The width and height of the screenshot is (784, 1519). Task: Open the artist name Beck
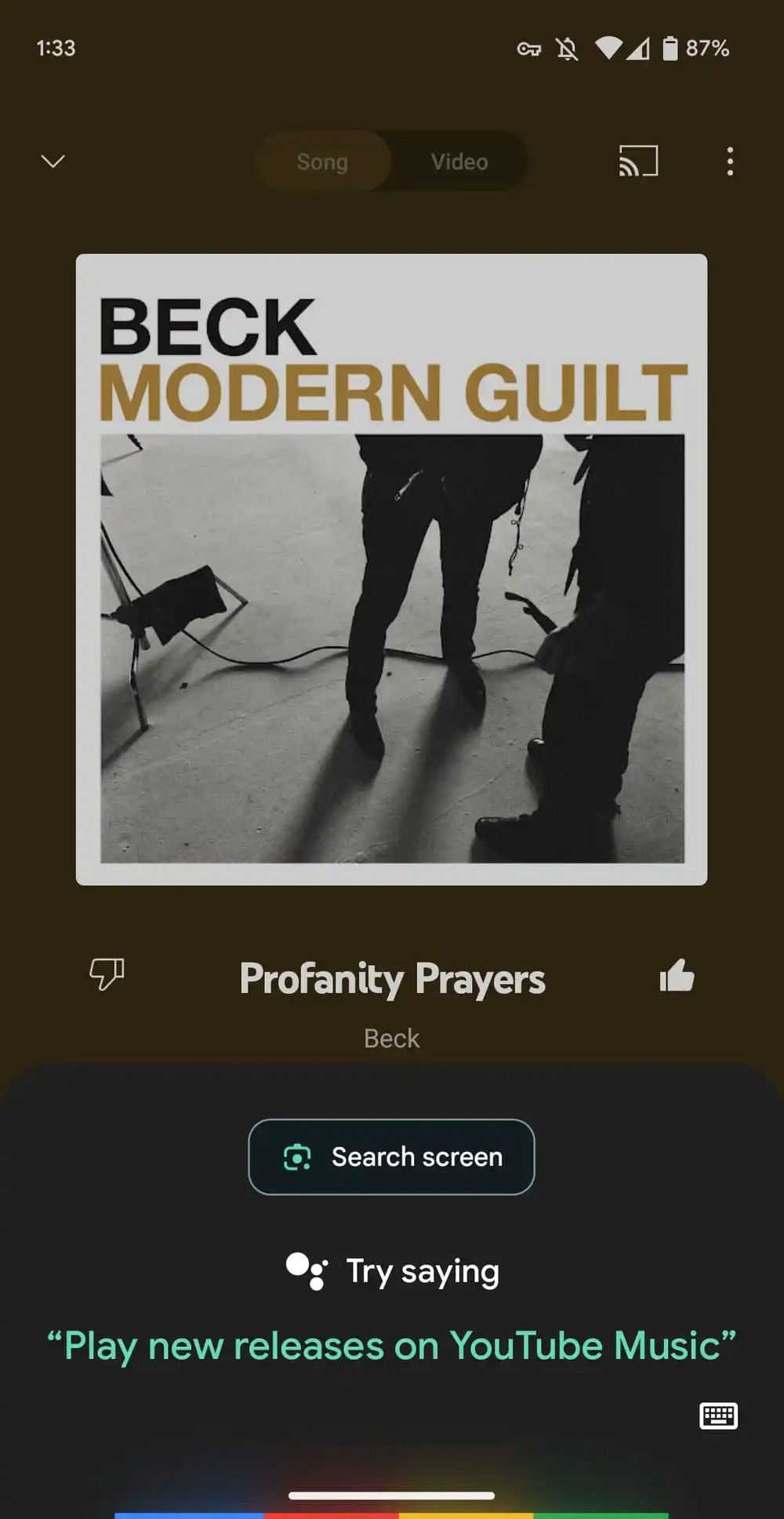[x=391, y=1038]
